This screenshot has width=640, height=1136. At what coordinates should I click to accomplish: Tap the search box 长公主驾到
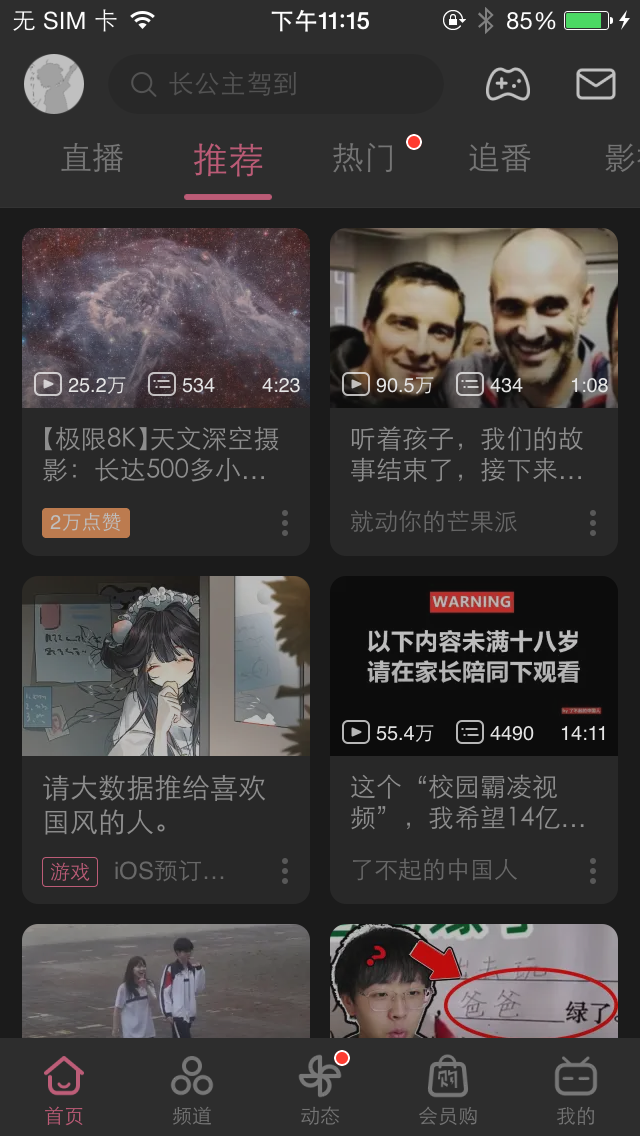point(275,84)
